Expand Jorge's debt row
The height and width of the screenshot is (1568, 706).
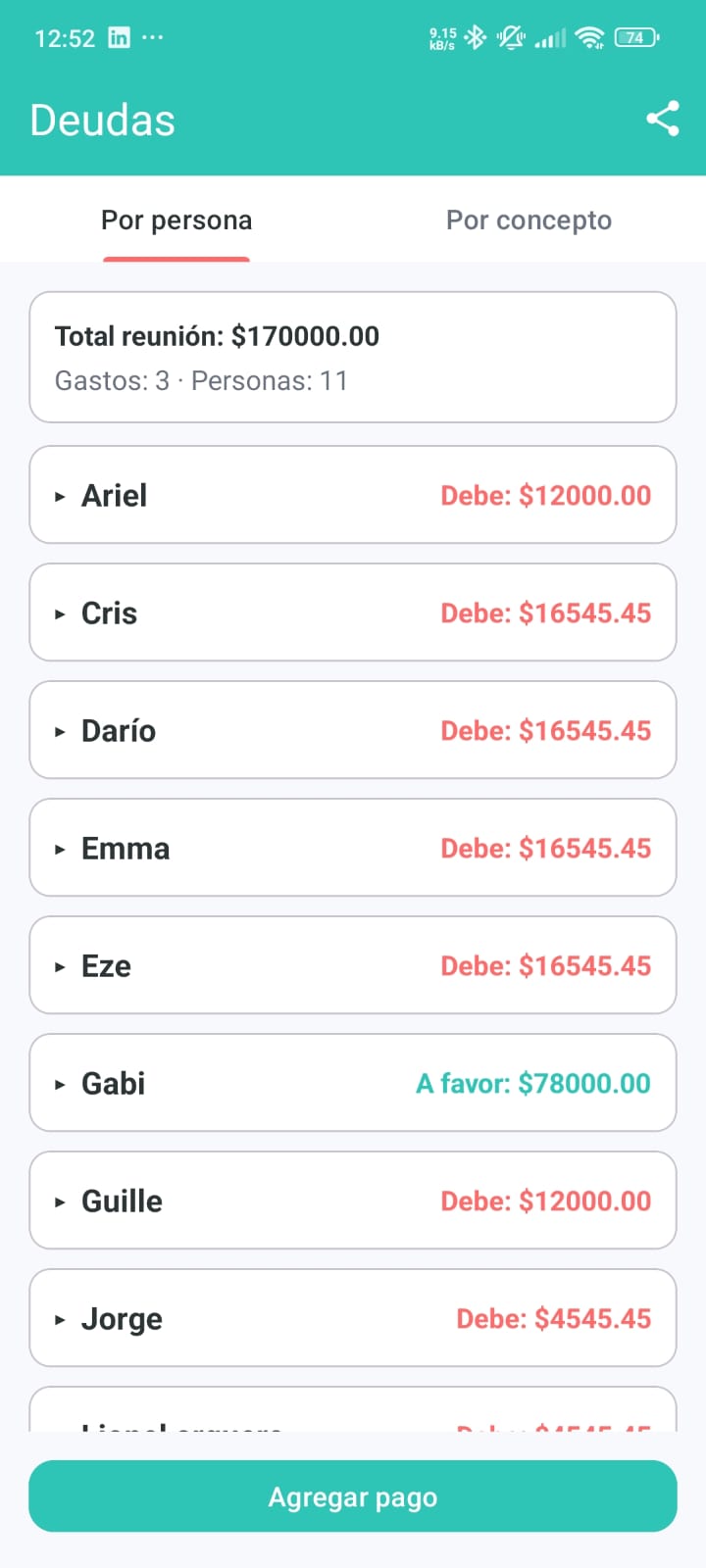tap(353, 1318)
